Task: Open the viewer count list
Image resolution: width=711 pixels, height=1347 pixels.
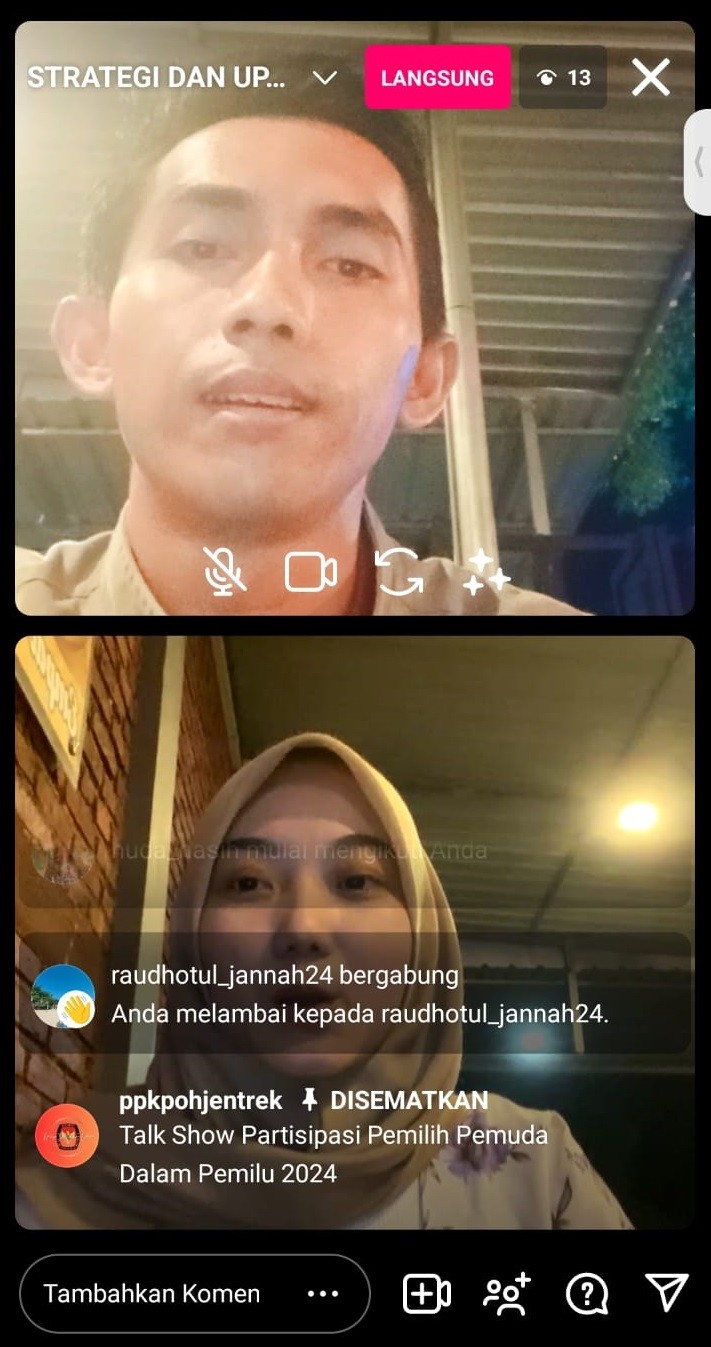Action: [563, 77]
